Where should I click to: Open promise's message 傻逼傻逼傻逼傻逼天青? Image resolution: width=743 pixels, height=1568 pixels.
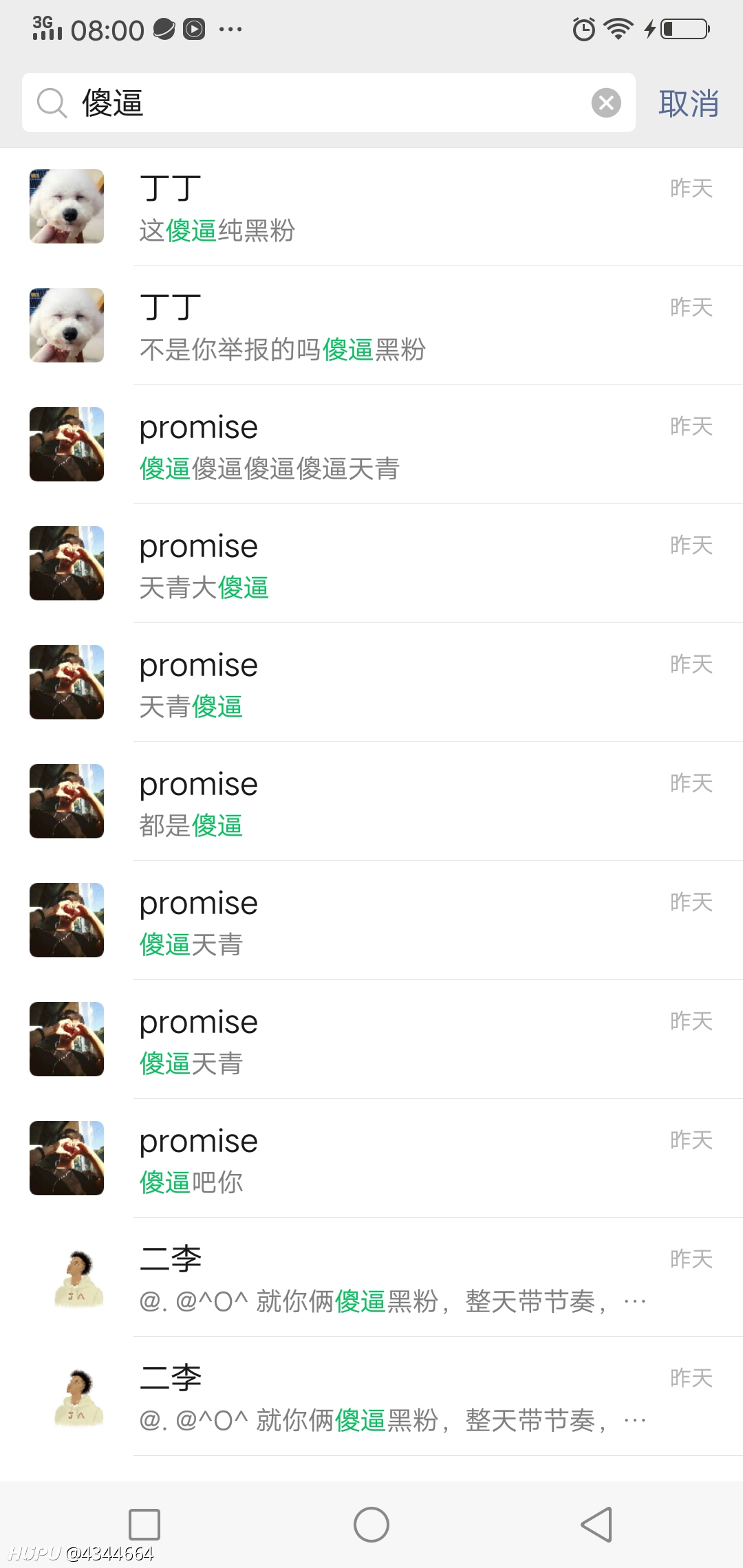pos(371,445)
